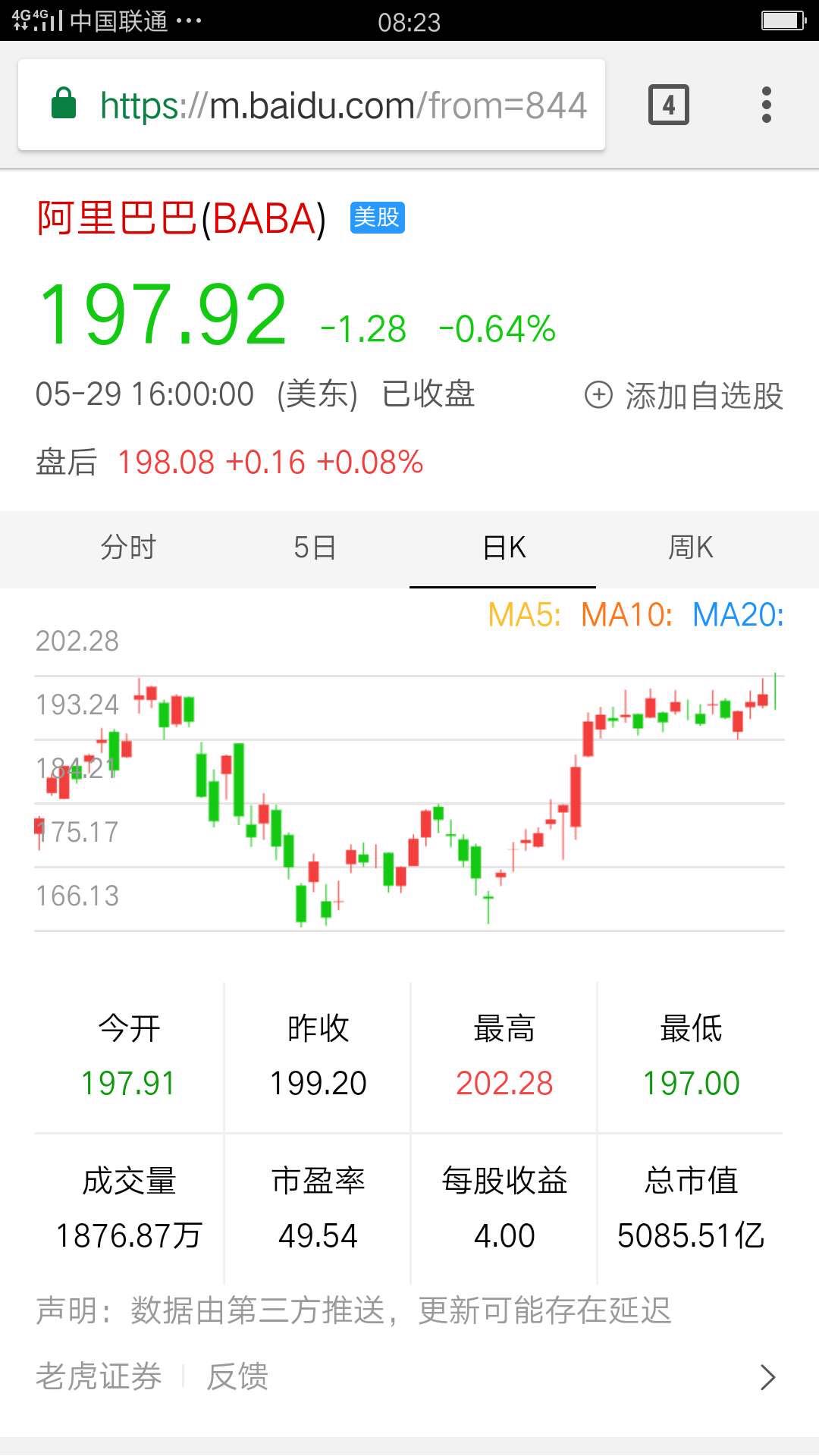Open the 老虎证券 source link
This screenshot has width=819, height=1456.
[x=99, y=1376]
